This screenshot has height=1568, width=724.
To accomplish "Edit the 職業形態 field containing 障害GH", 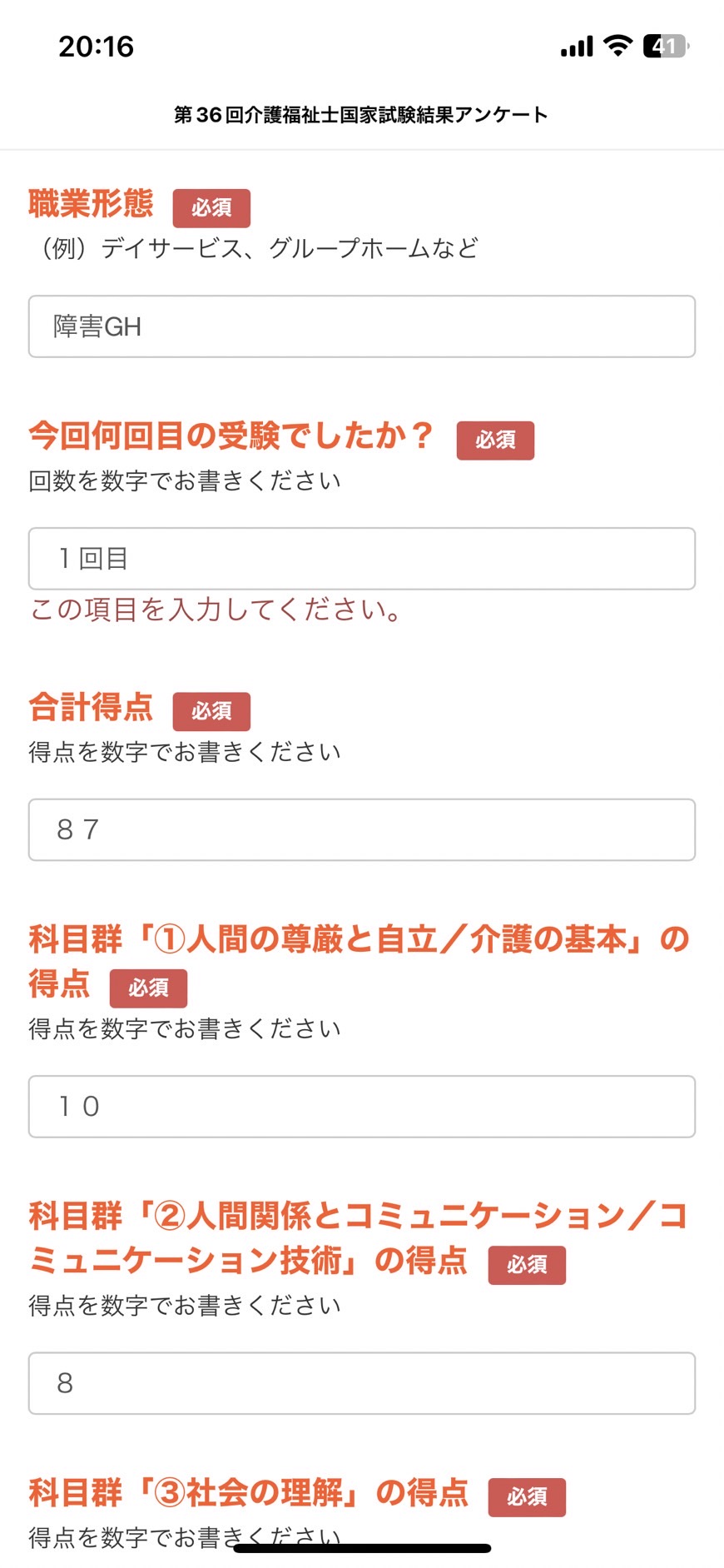I will 362,326.
